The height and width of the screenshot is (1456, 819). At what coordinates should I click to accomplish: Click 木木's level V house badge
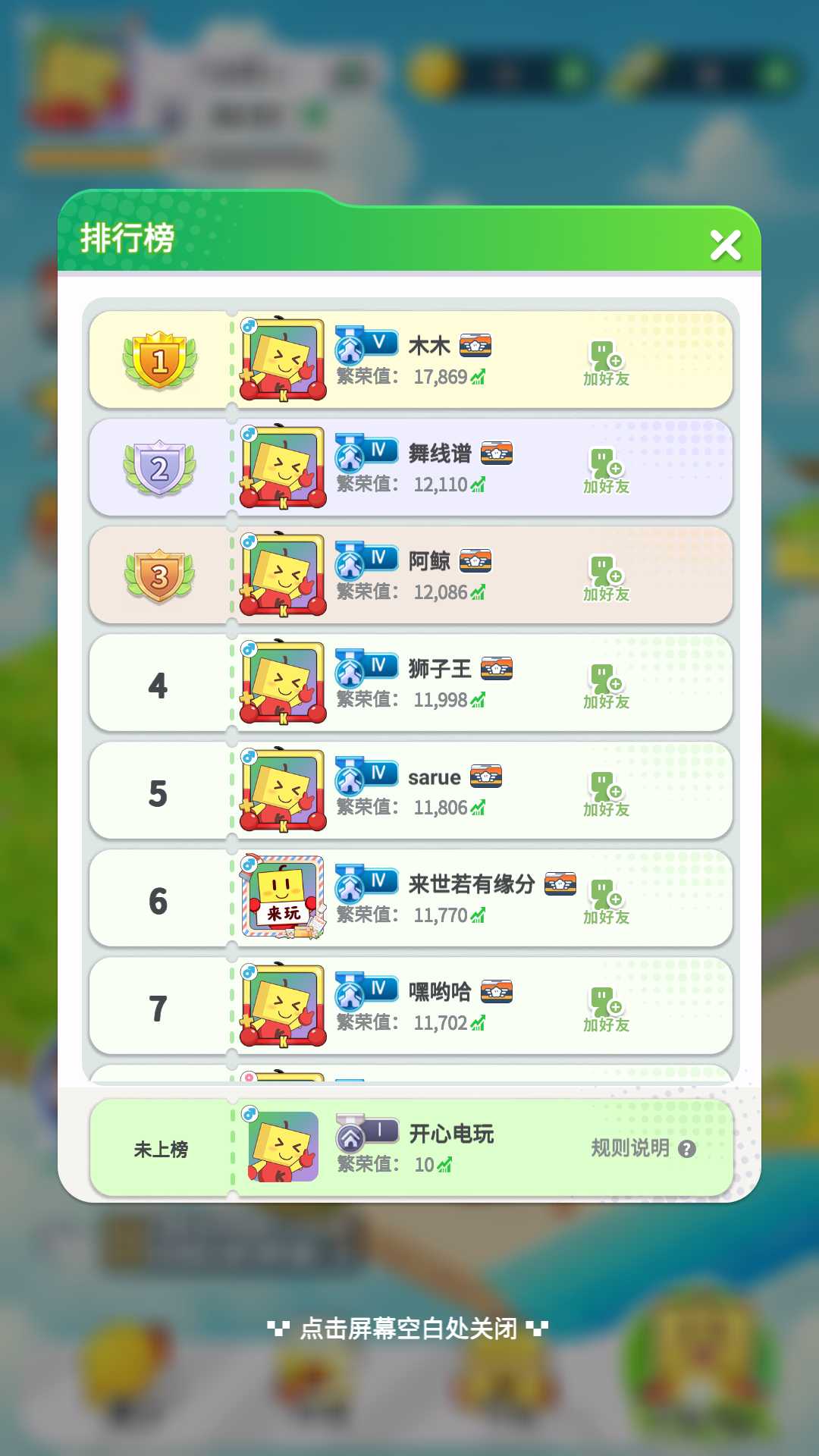pos(366,345)
